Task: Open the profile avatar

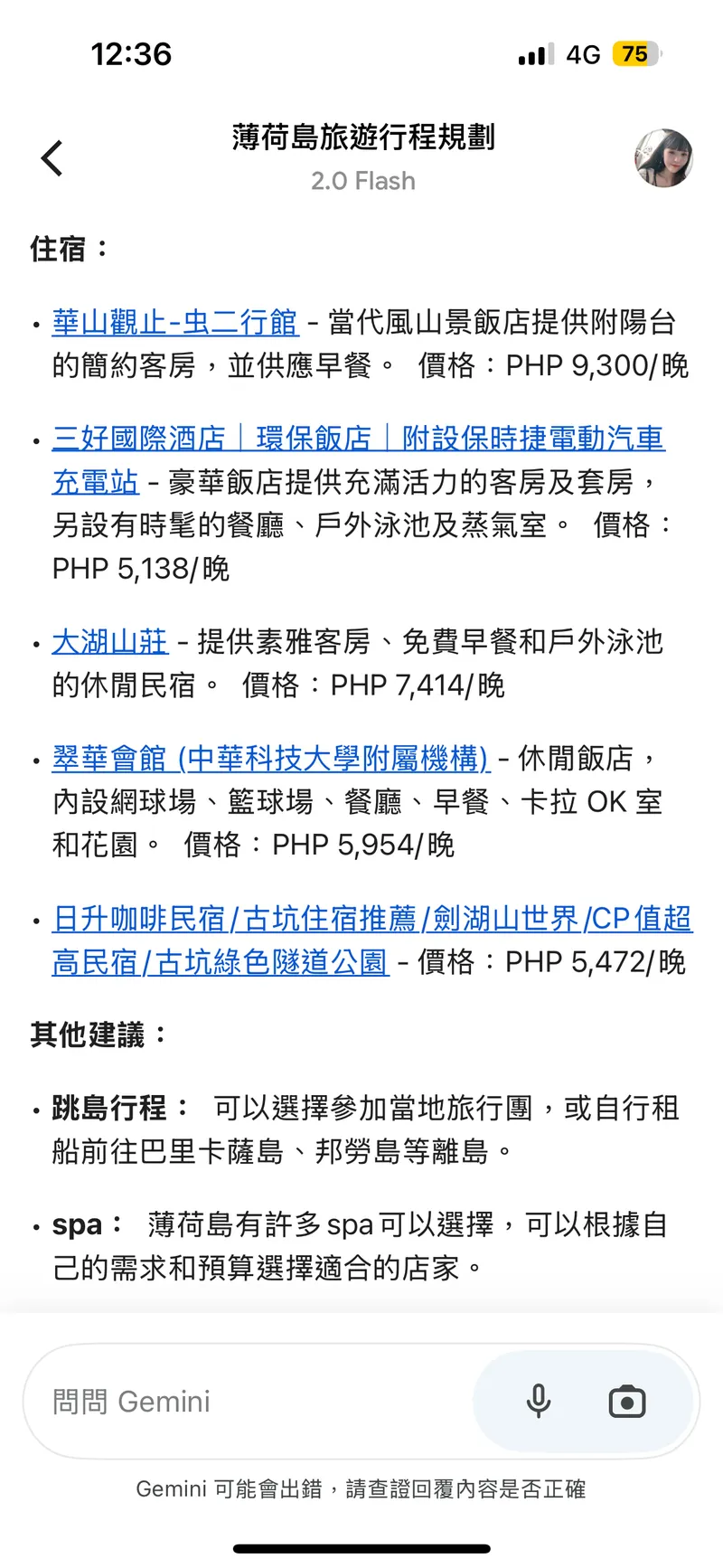Action: tap(663, 158)
